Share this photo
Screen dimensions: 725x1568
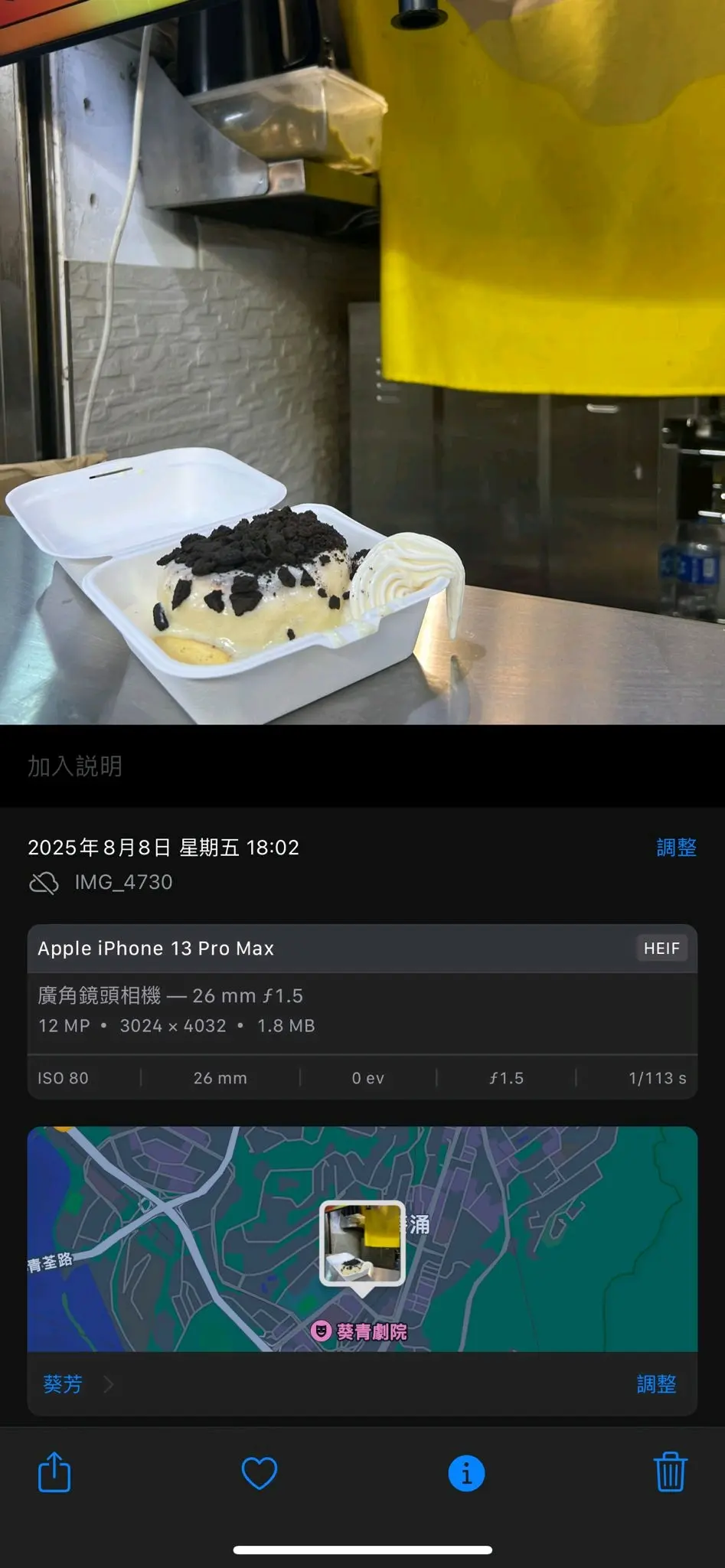click(x=54, y=1472)
